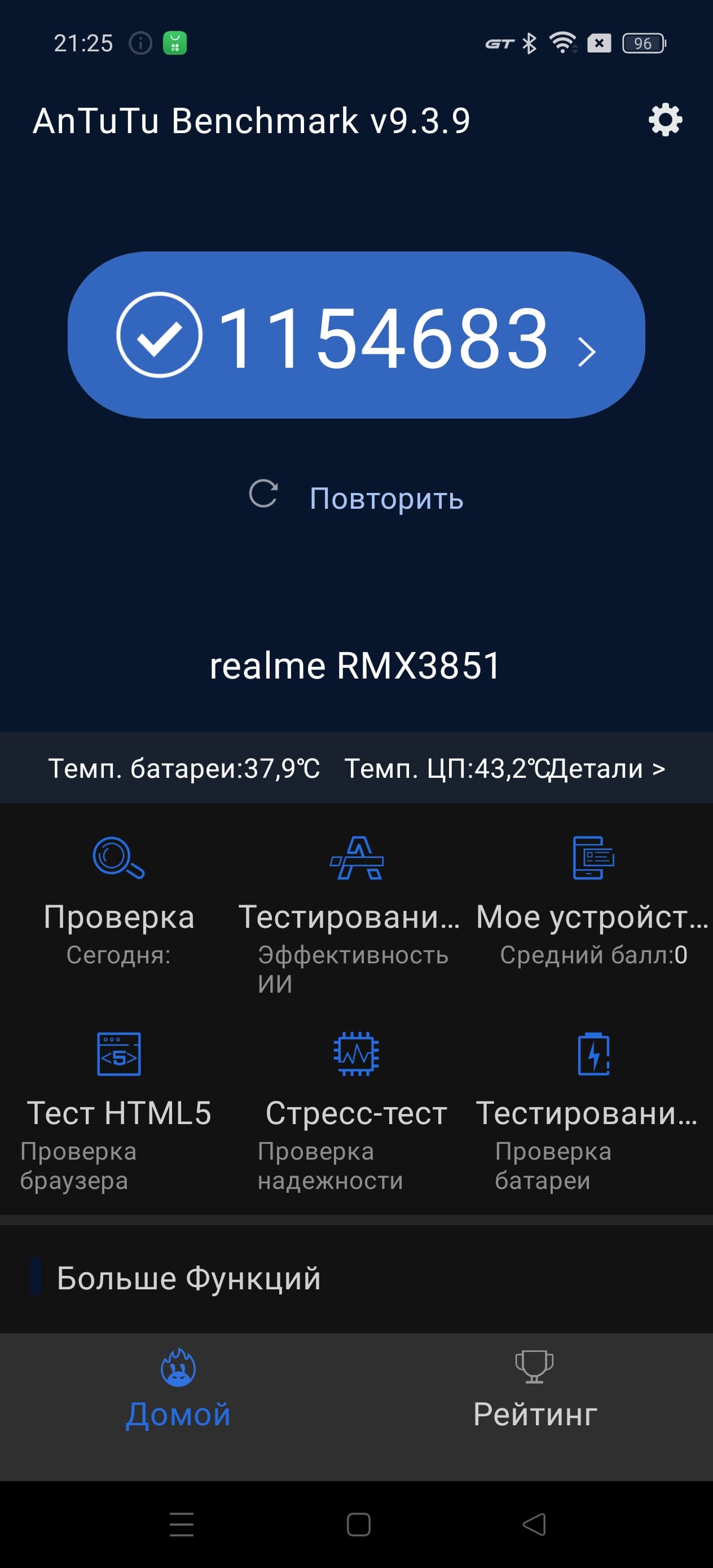
Task: Tap Повторить to rerun the benchmark
Action: tap(356, 497)
